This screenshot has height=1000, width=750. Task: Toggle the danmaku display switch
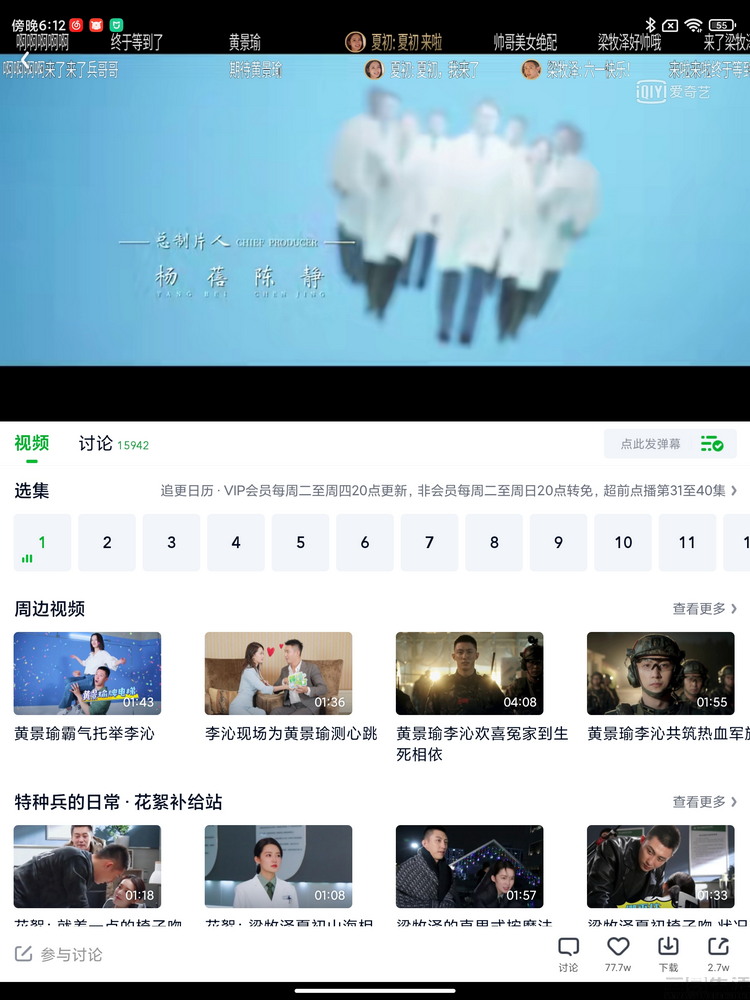(712, 444)
